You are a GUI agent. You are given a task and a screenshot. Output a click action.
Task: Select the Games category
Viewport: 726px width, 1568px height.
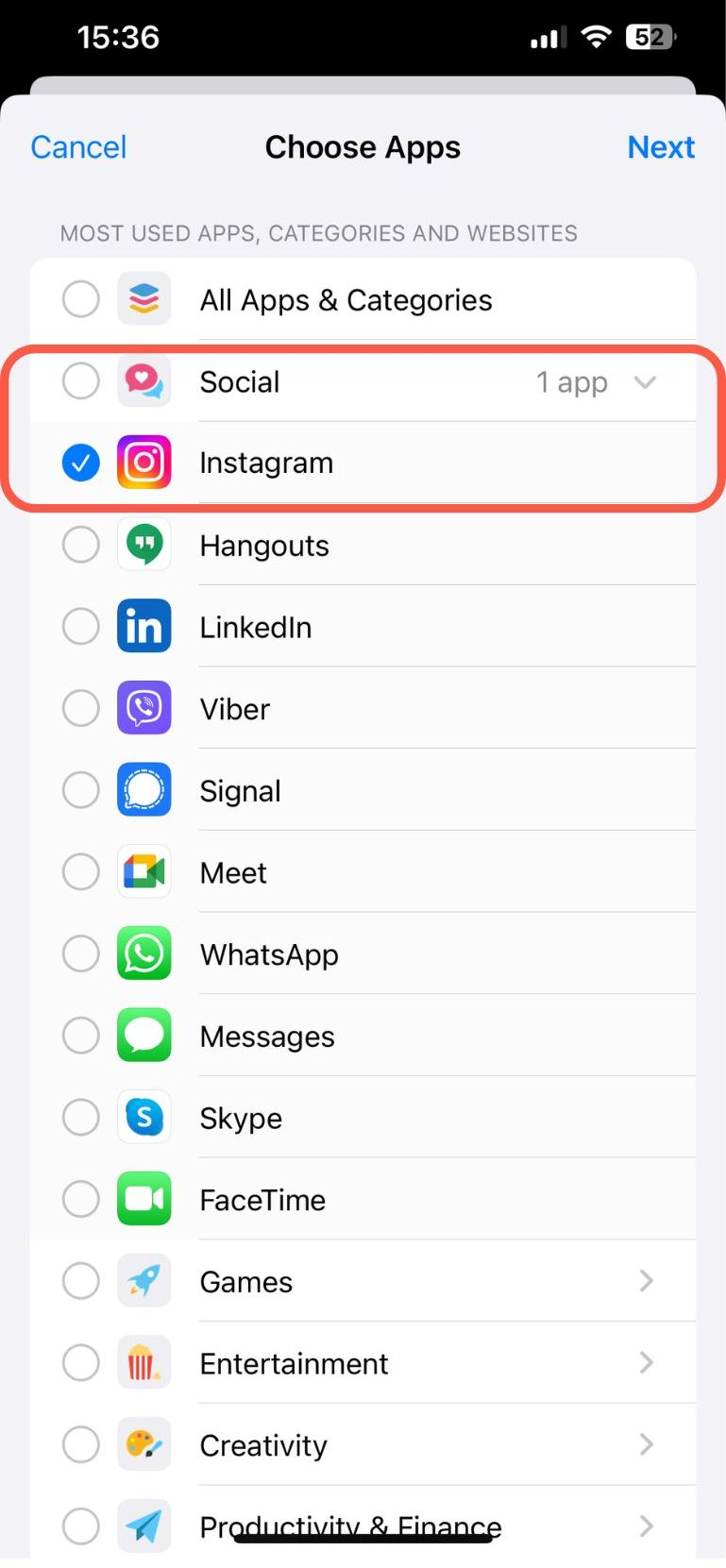tap(80, 1281)
